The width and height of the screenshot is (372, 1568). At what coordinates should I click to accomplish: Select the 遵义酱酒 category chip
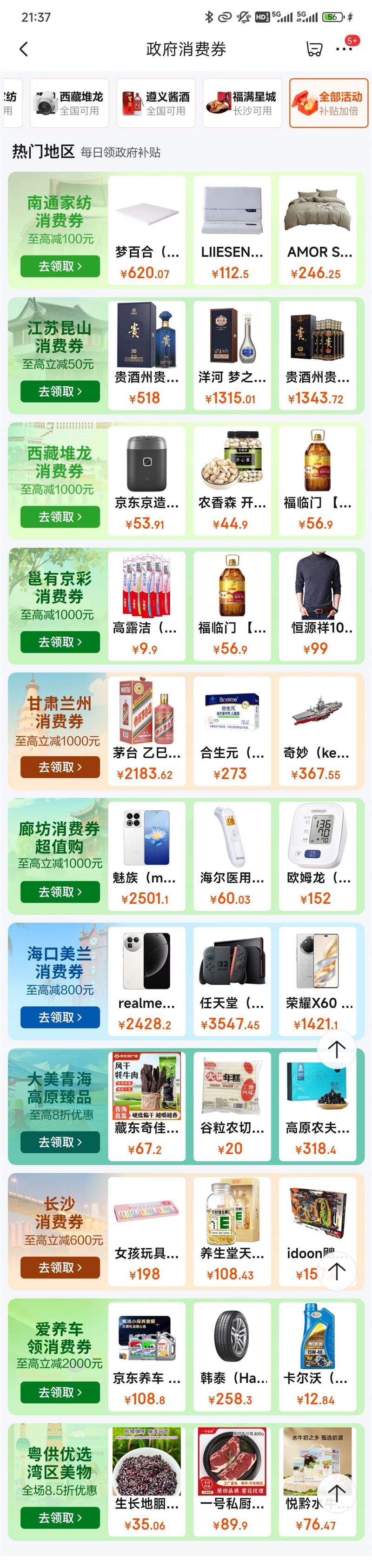click(156, 103)
